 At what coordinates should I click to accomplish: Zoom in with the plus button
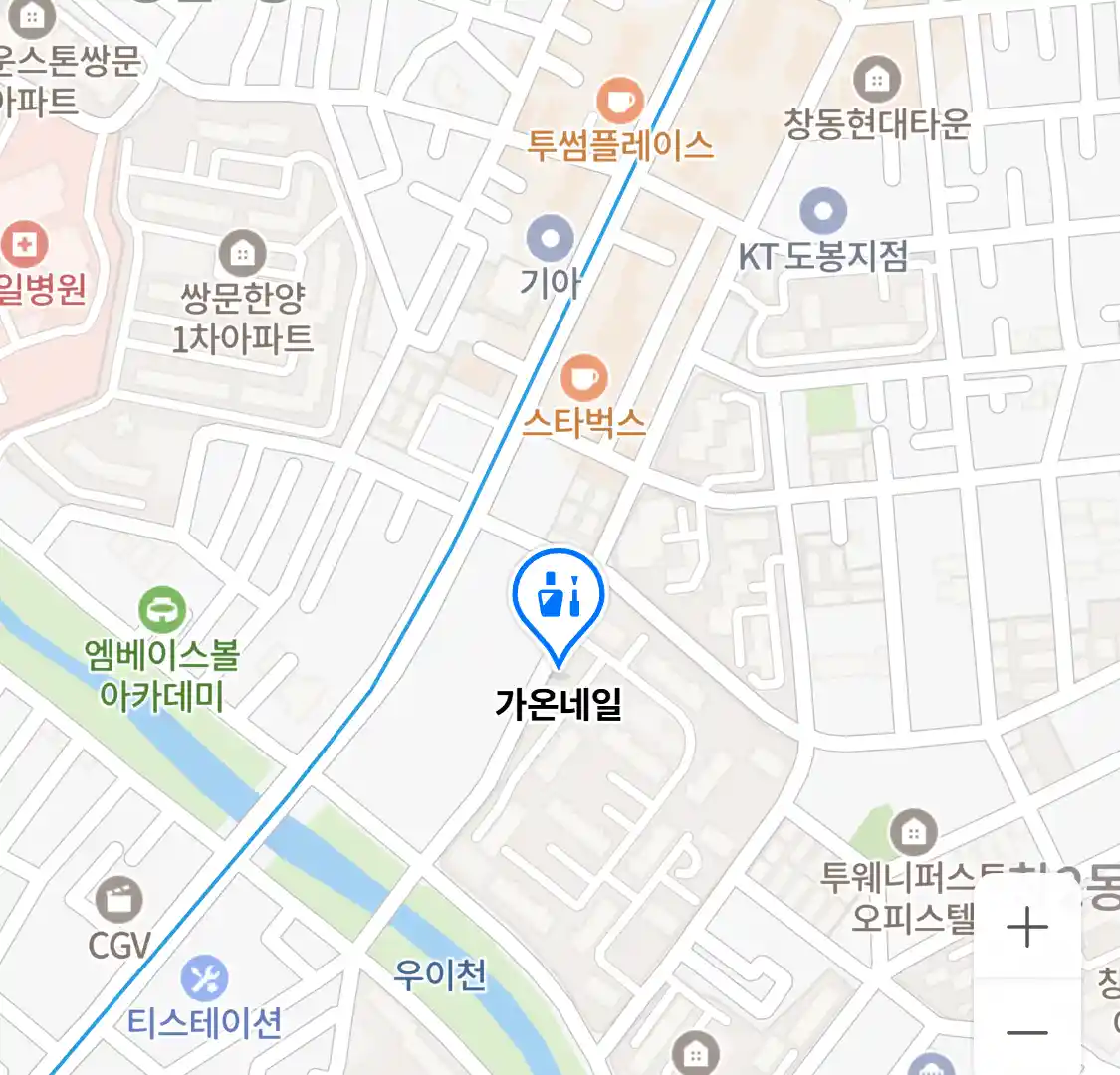point(1026,927)
